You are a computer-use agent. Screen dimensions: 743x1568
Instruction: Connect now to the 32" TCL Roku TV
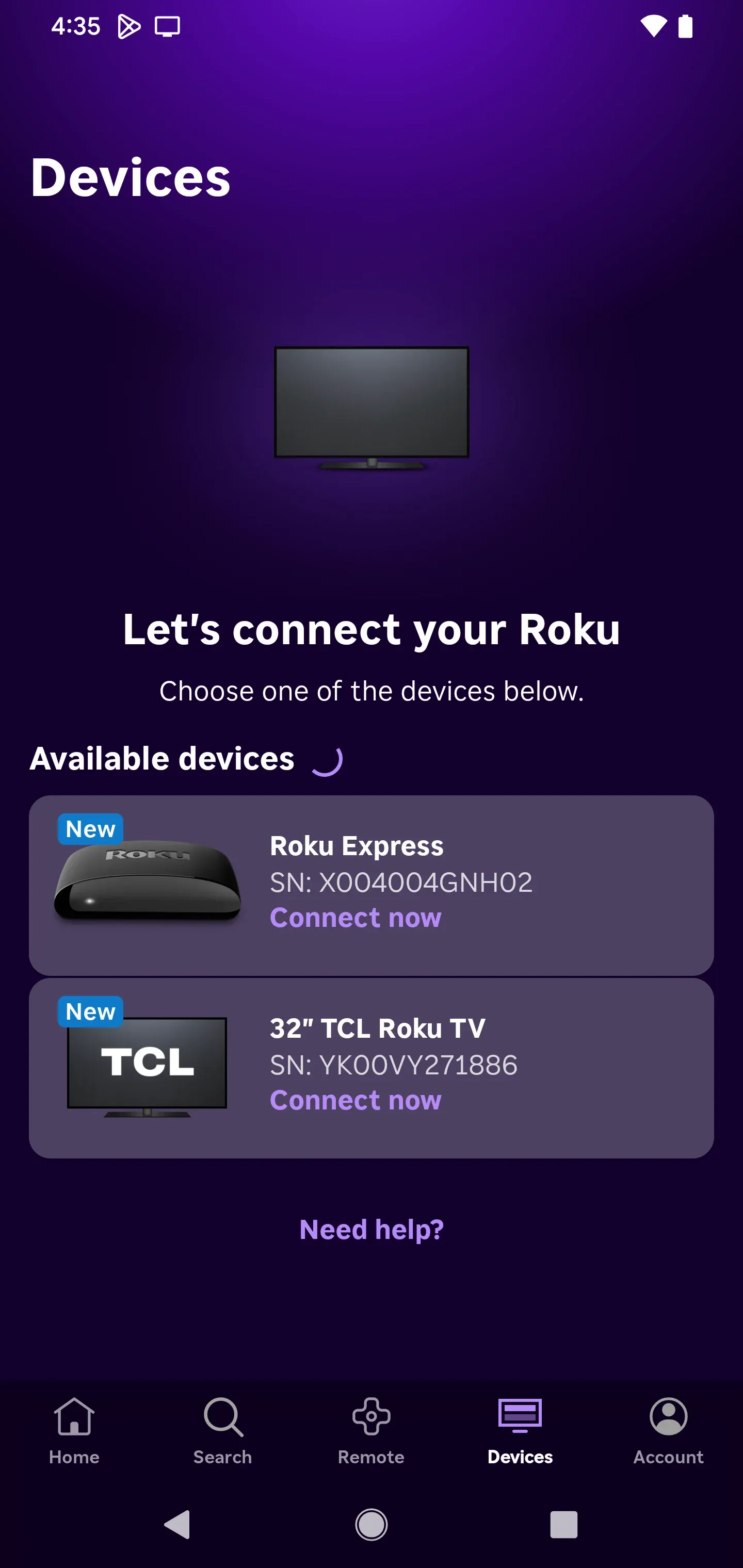[x=356, y=1100]
